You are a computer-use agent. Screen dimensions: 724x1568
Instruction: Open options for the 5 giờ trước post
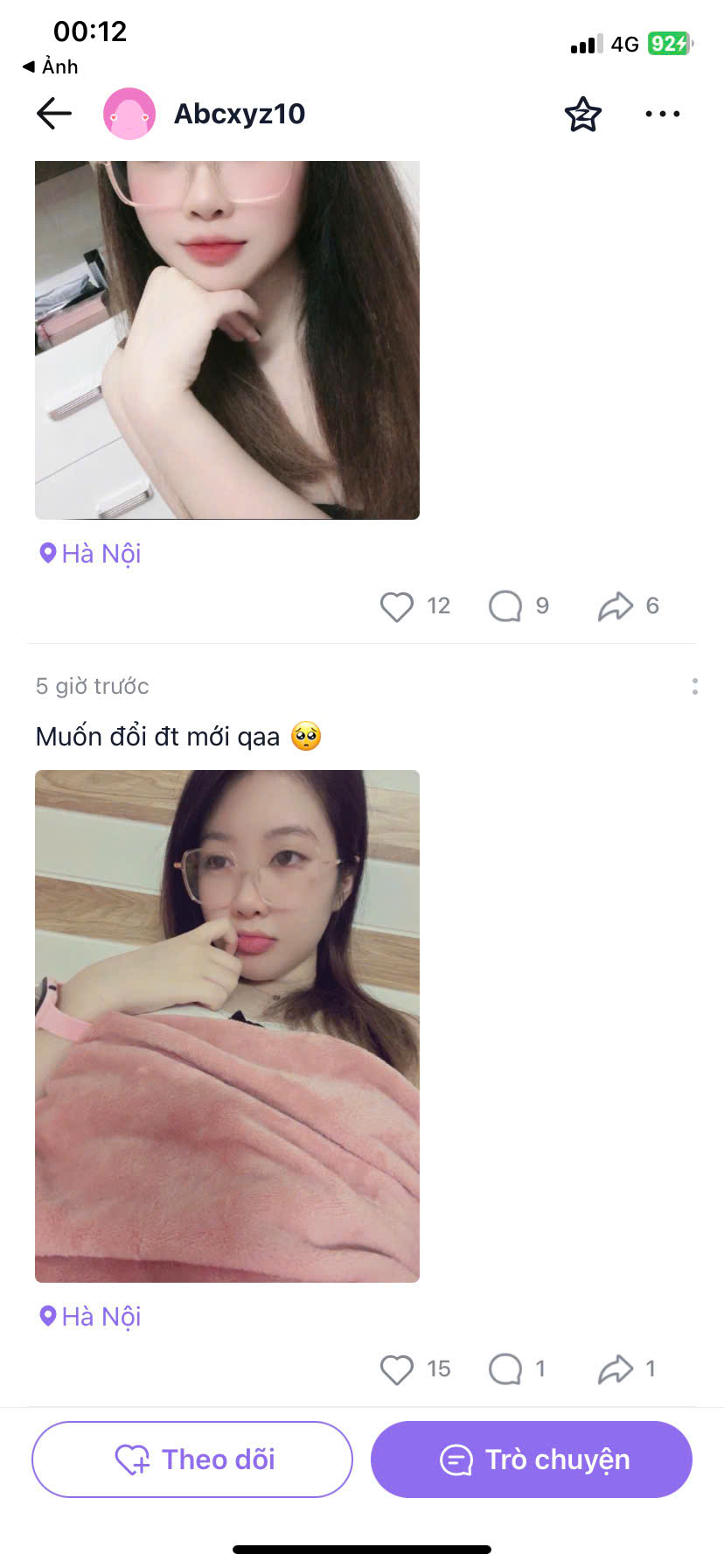(694, 687)
